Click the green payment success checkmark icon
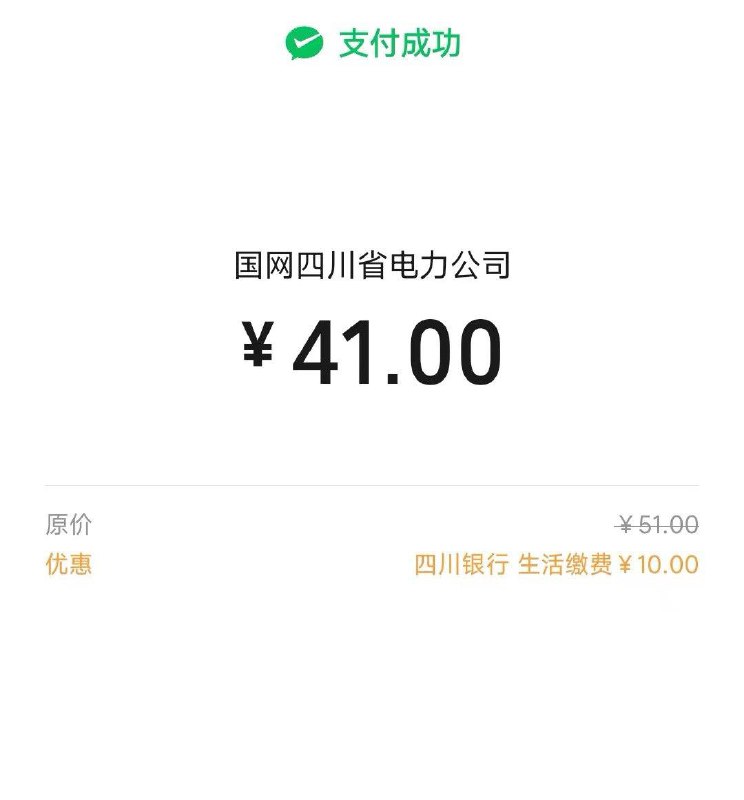Viewport: 744px width, 800px height. 306,43
